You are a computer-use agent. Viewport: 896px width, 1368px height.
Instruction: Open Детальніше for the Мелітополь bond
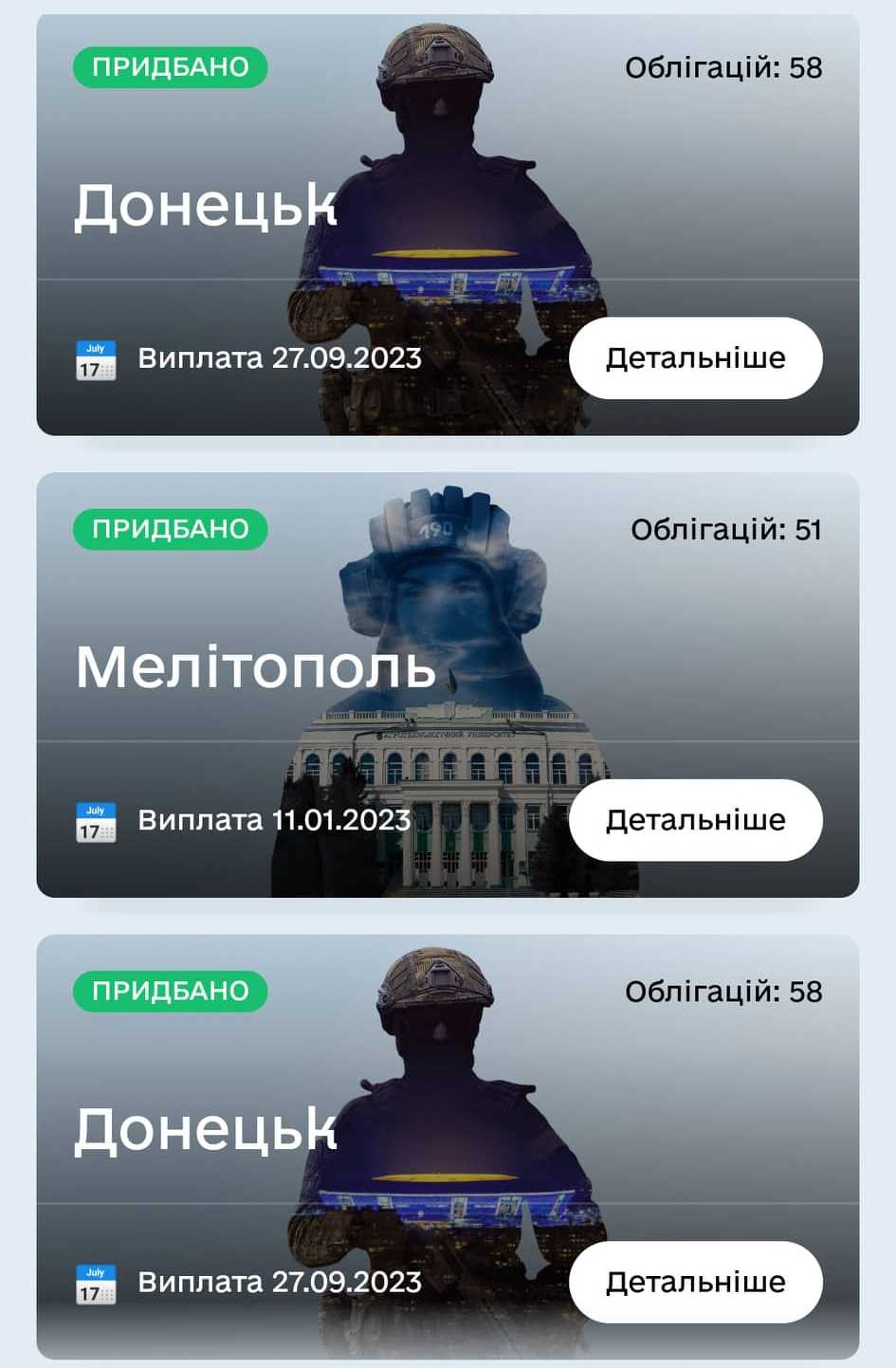(x=695, y=820)
